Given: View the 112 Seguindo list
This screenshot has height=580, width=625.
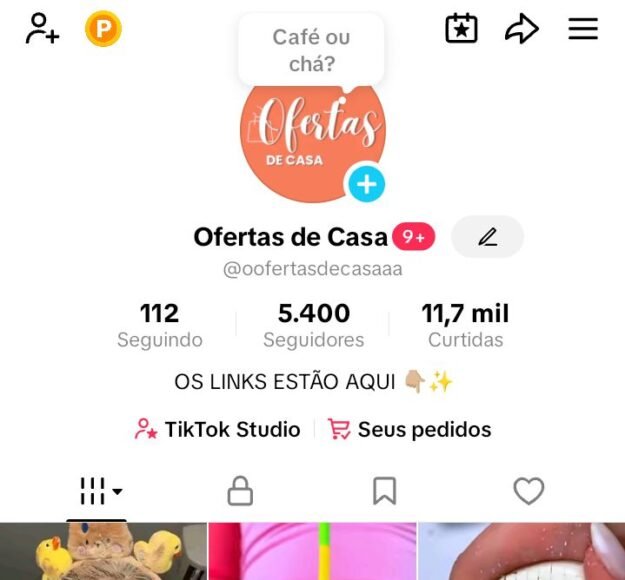Looking at the screenshot, I should [159, 325].
